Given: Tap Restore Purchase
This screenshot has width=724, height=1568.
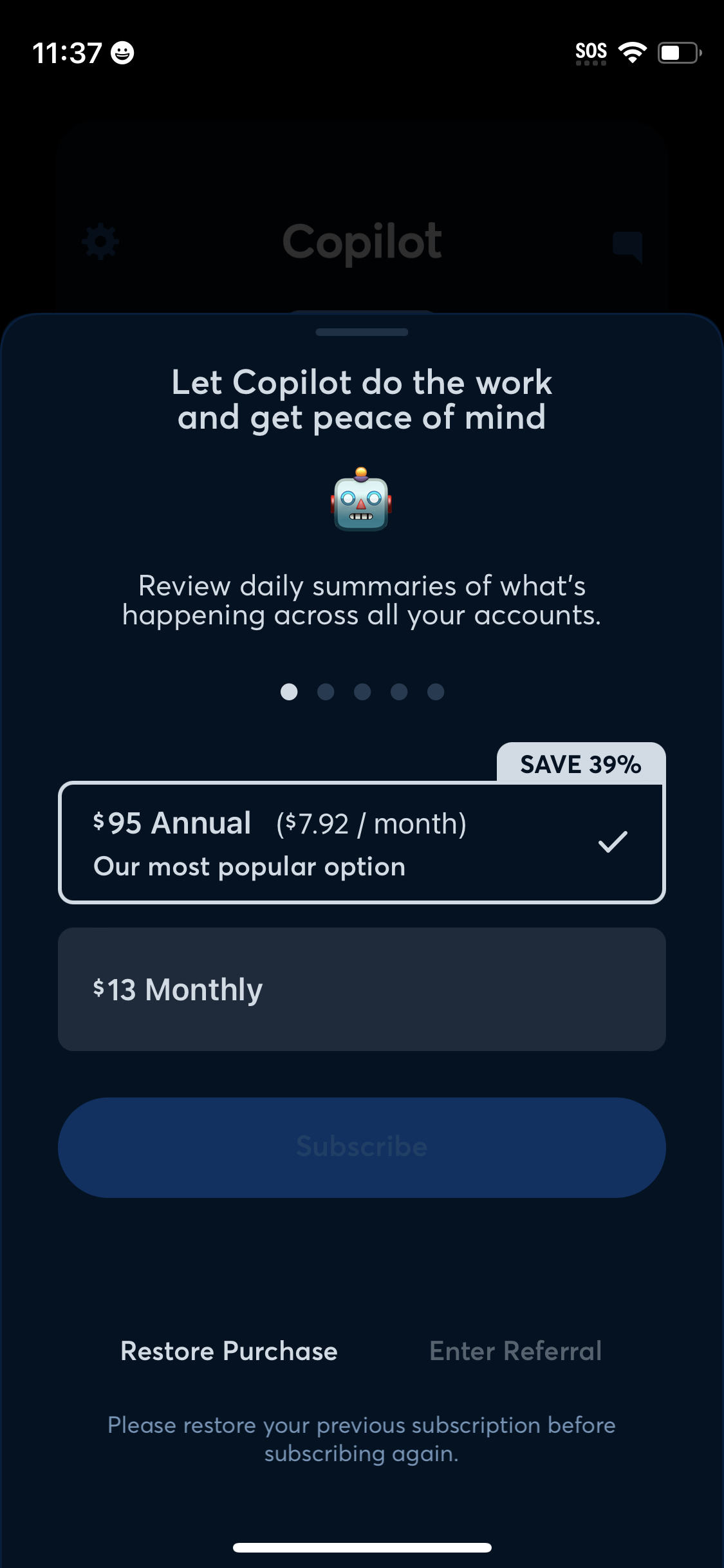Looking at the screenshot, I should [x=228, y=1351].
